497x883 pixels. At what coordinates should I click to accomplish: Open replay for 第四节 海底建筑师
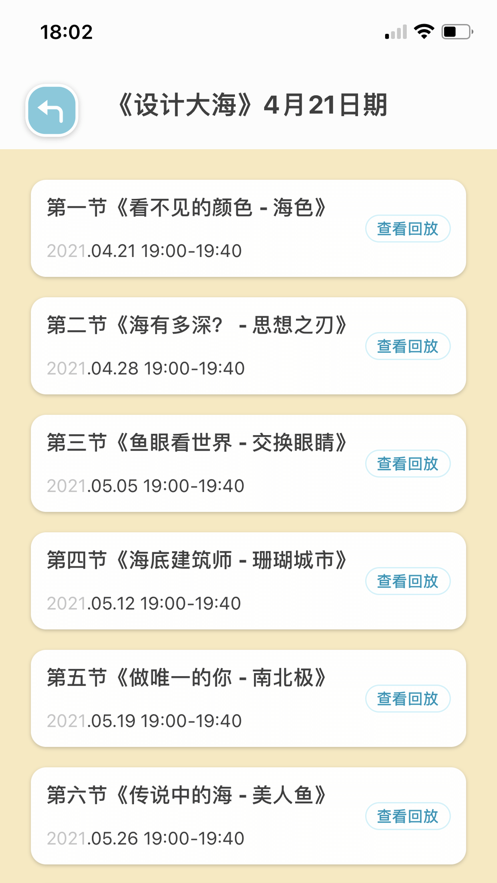click(408, 581)
